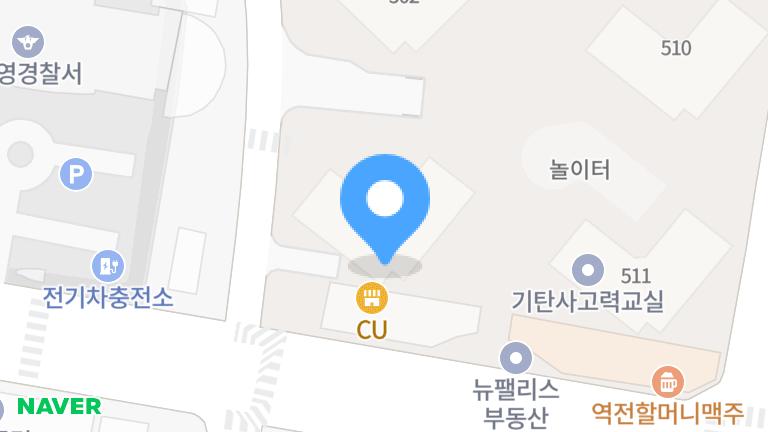This screenshot has height=432, width=768.
Task: Open the 뉴팰리스 부동산 place marker
Action: [516, 357]
